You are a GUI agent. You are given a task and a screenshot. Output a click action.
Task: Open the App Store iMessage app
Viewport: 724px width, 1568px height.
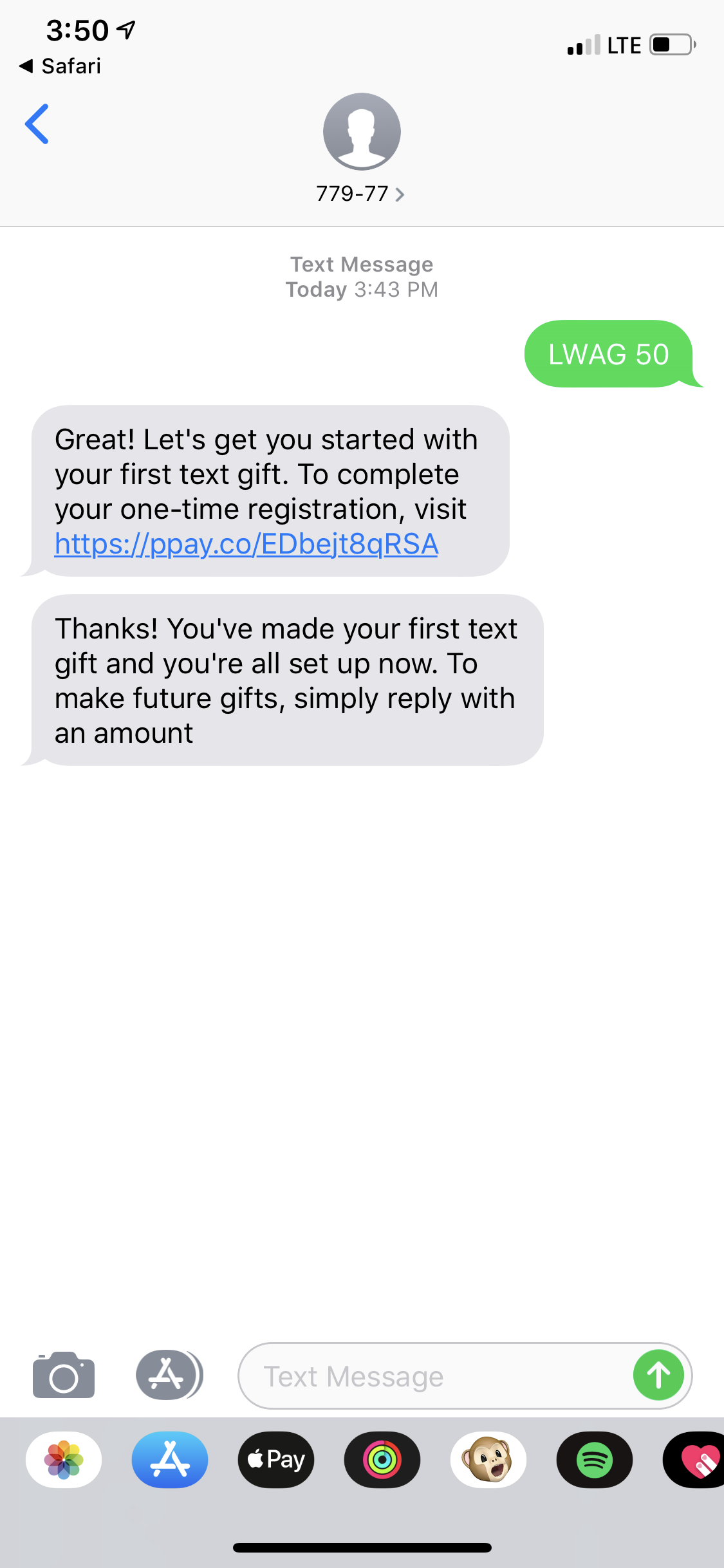coord(170,1460)
